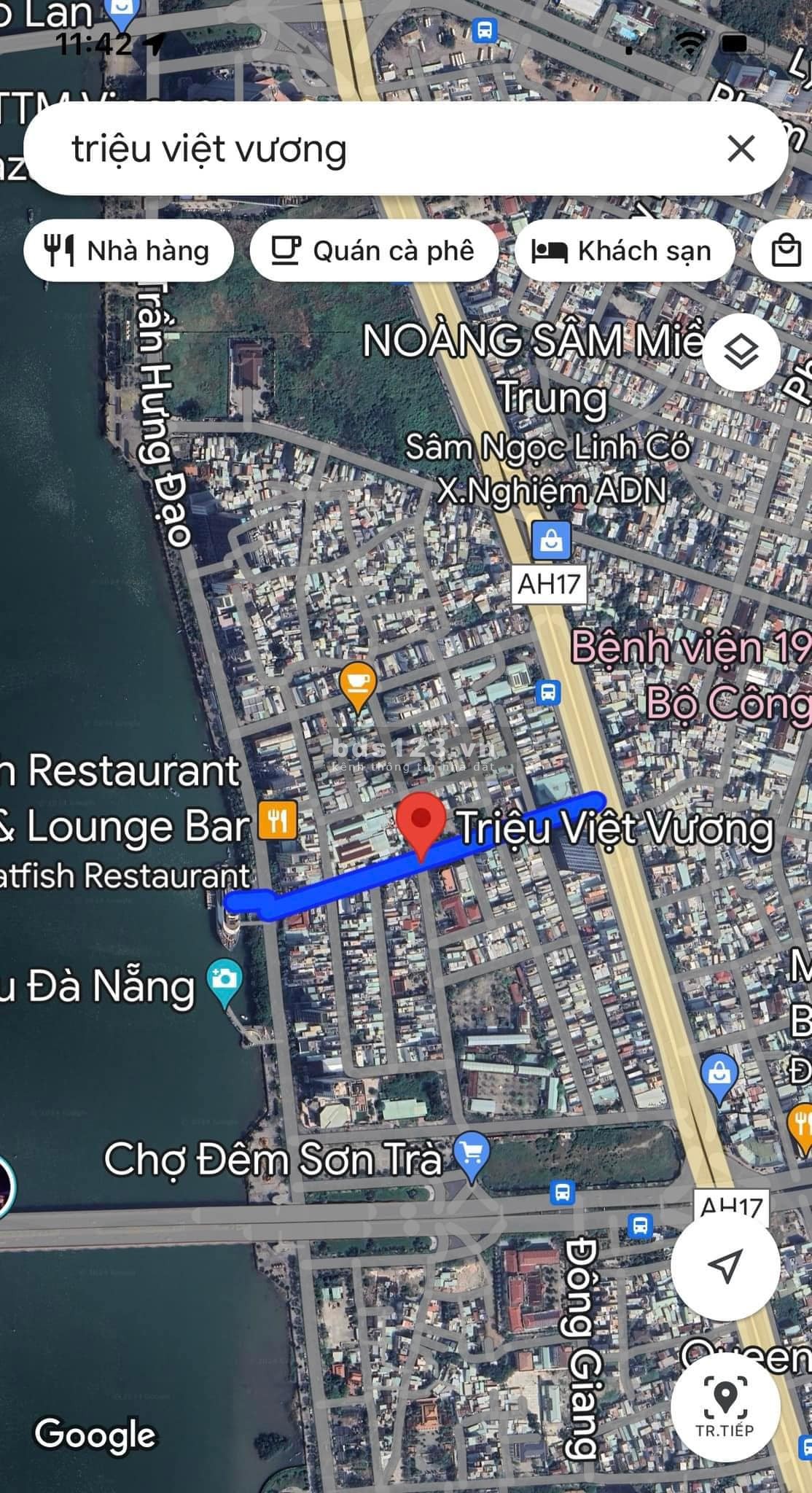The width and height of the screenshot is (812, 1493).
Task: Show Khách sạn nearby
Action: click(x=623, y=251)
